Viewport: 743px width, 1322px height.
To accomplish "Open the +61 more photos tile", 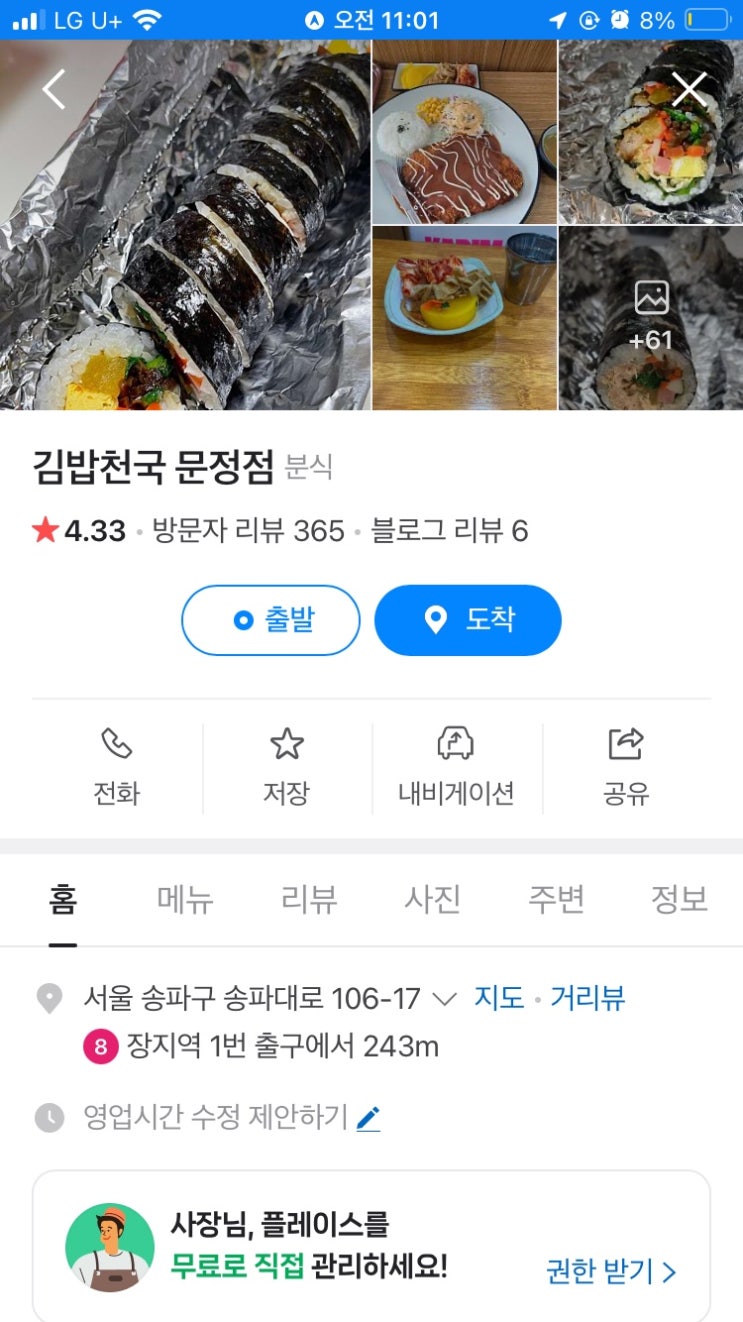I will [x=650, y=318].
